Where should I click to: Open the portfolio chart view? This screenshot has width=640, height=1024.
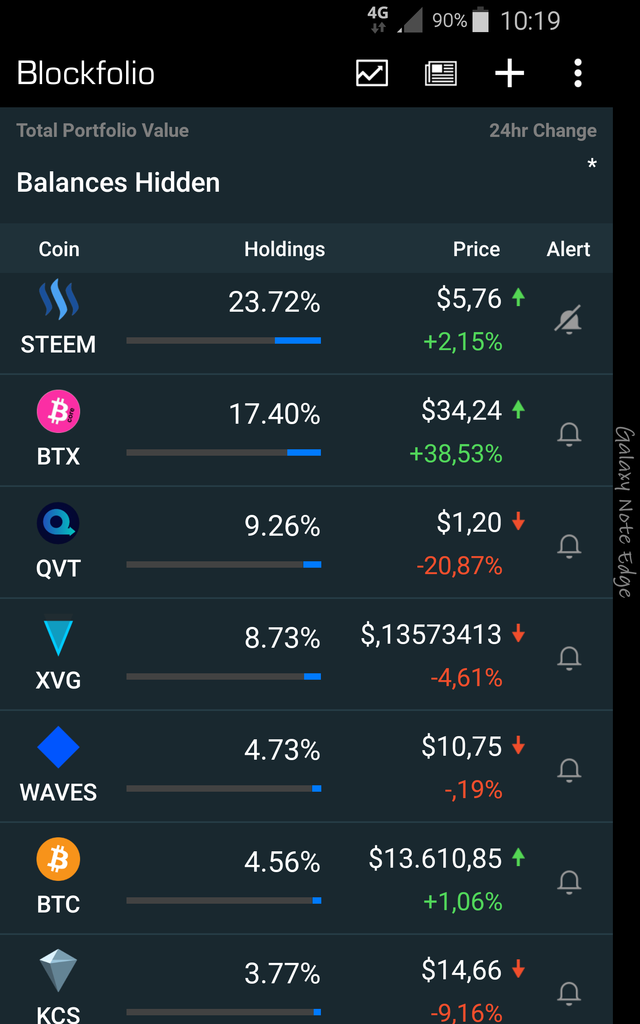coord(372,73)
